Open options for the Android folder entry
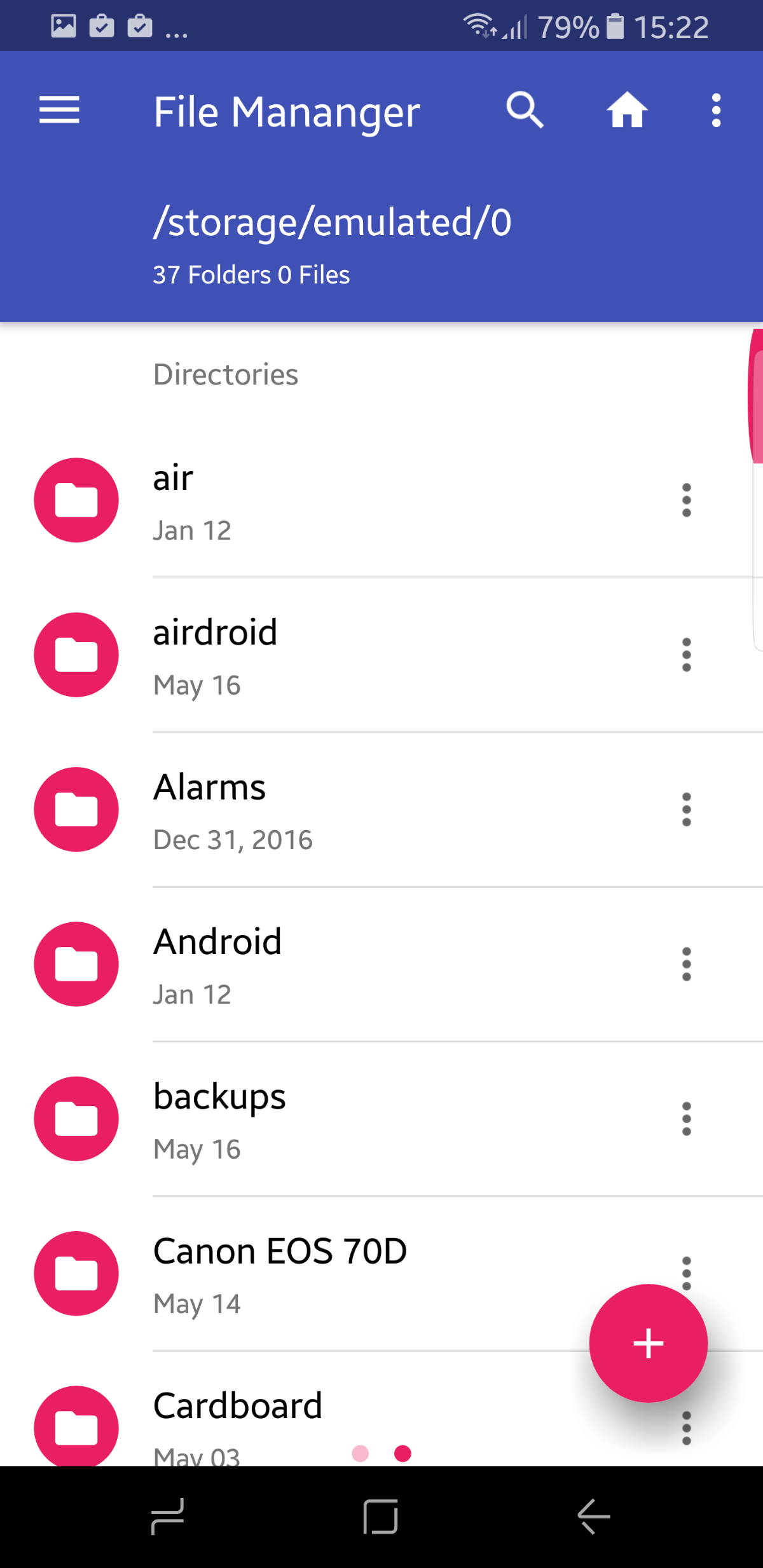This screenshot has width=763, height=1568. point(687,964)
